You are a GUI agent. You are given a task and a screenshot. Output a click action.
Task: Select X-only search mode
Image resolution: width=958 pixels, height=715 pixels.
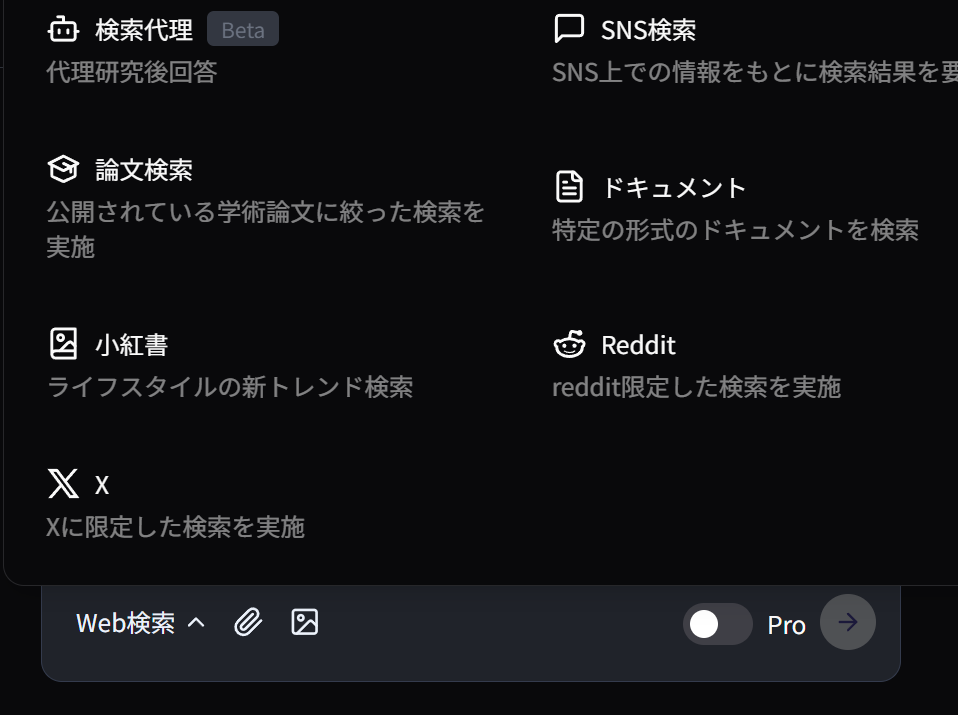(101, 485)
